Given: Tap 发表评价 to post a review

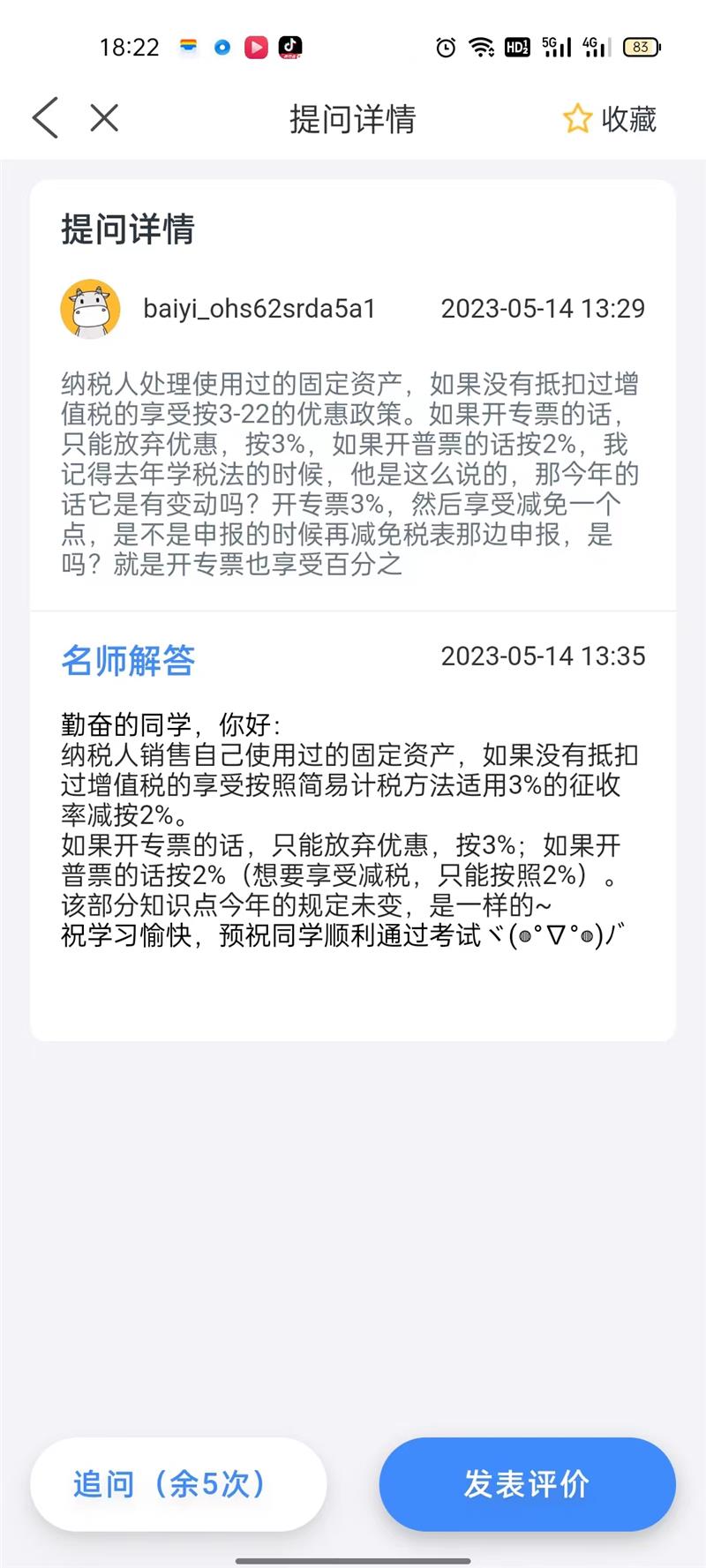Looking at the screenshot, I should point(527,1483).
